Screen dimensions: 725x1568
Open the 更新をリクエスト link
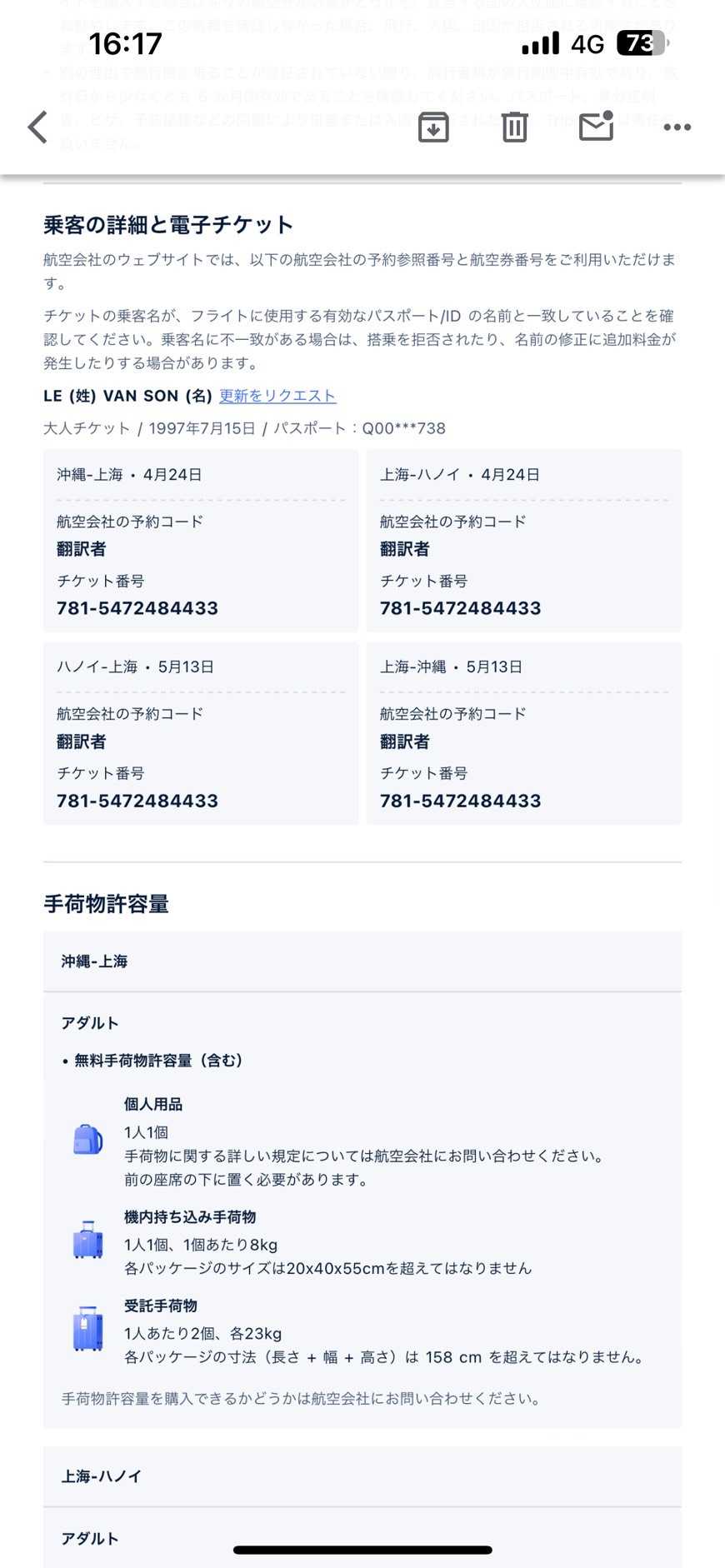coord(277,396)
